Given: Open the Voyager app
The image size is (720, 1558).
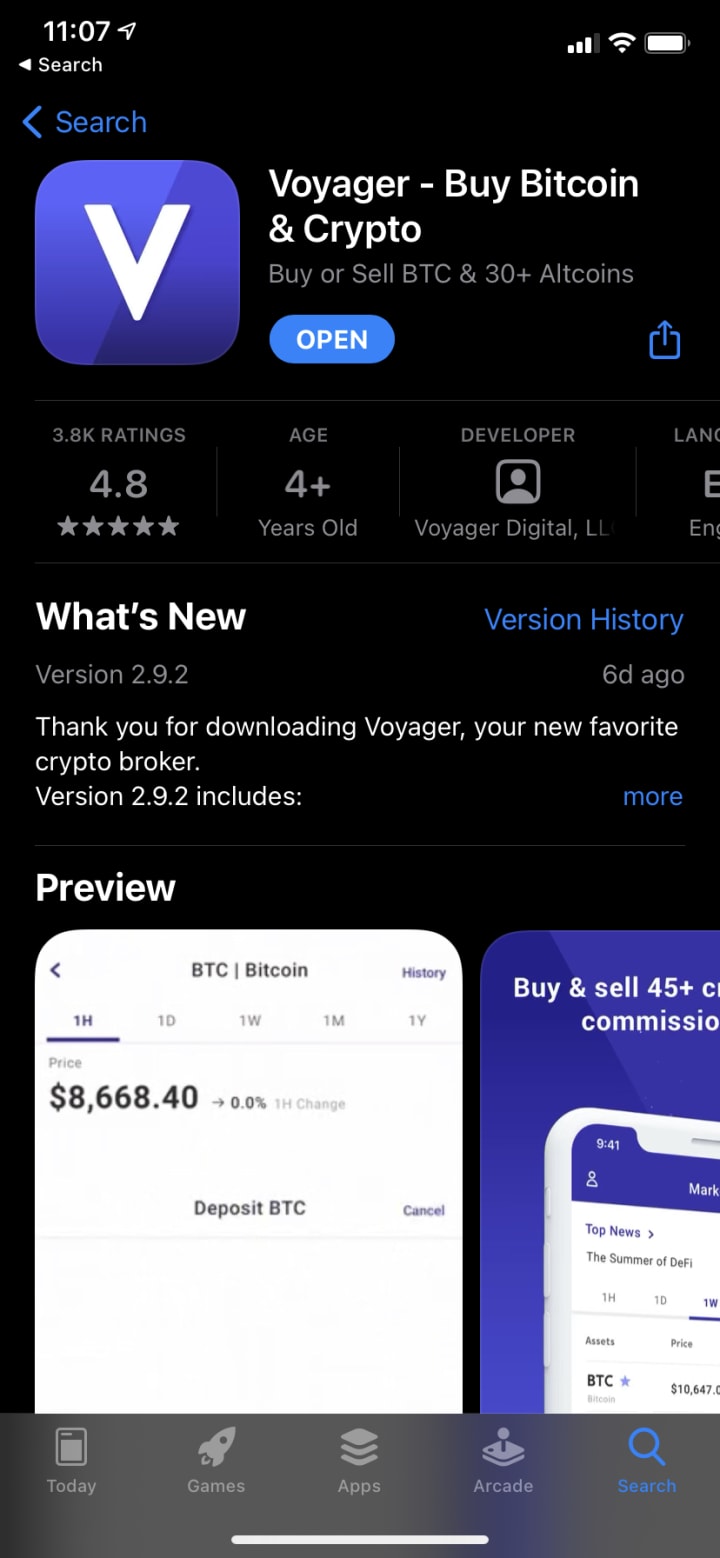Looking at the screenshot, I should [x=332, y=340].
